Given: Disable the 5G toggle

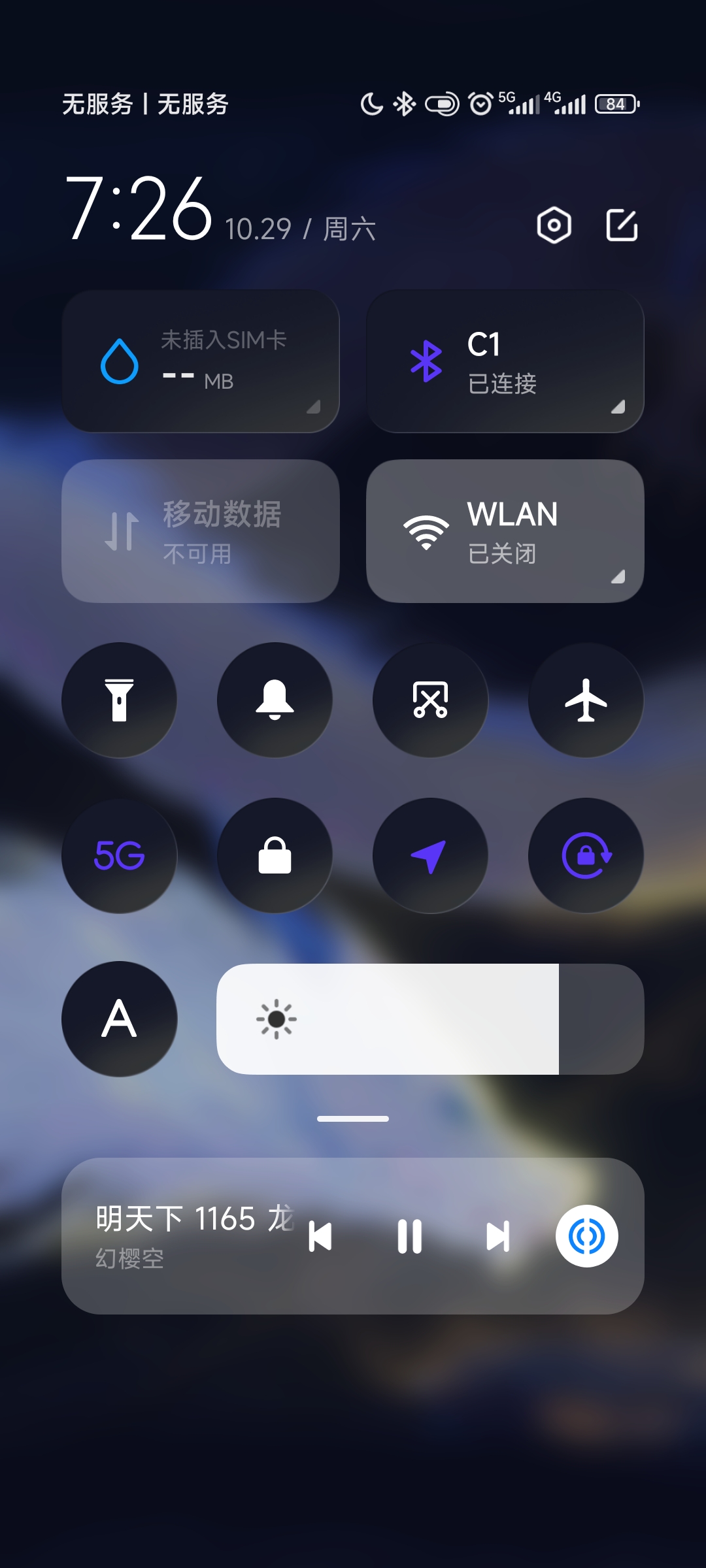Looking at the screenshot, I should pos(120,855).
